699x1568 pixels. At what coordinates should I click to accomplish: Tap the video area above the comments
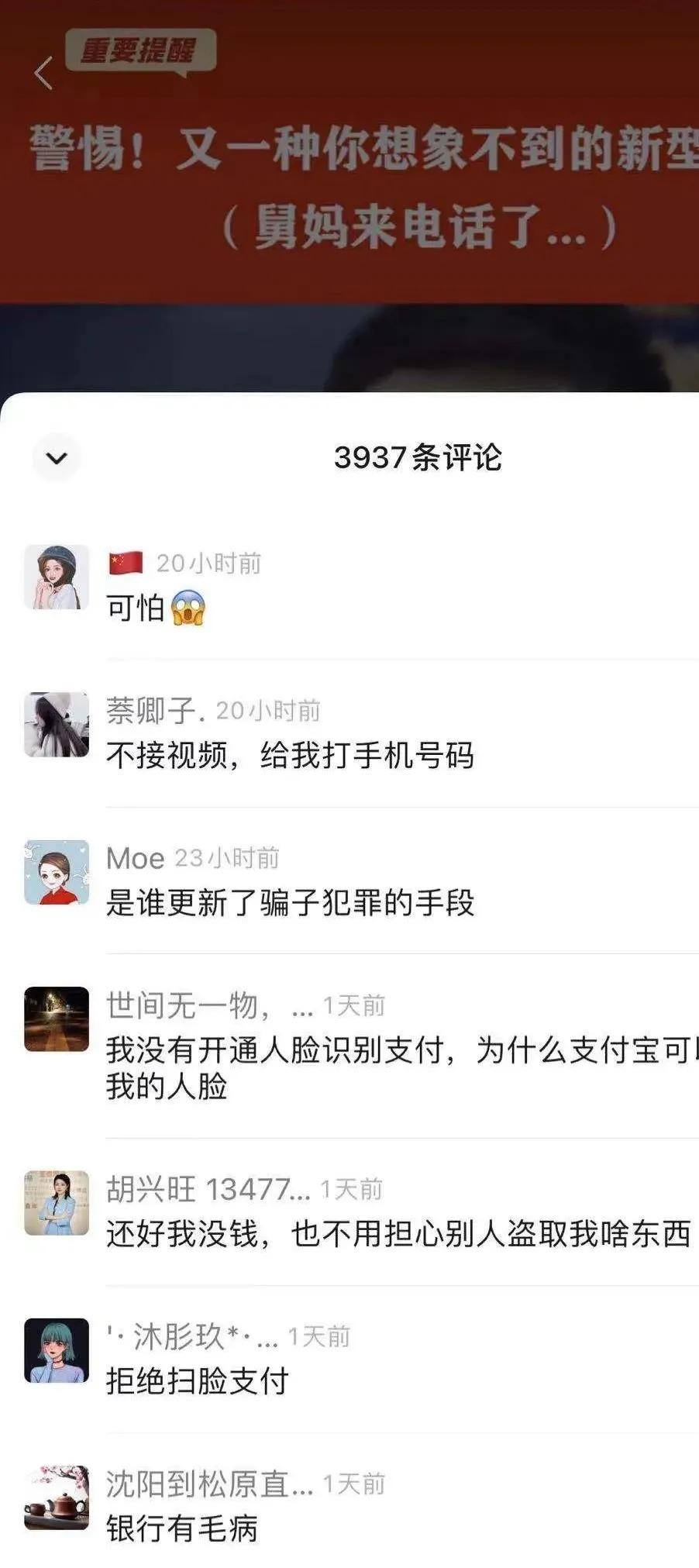[x=349, y=341]
